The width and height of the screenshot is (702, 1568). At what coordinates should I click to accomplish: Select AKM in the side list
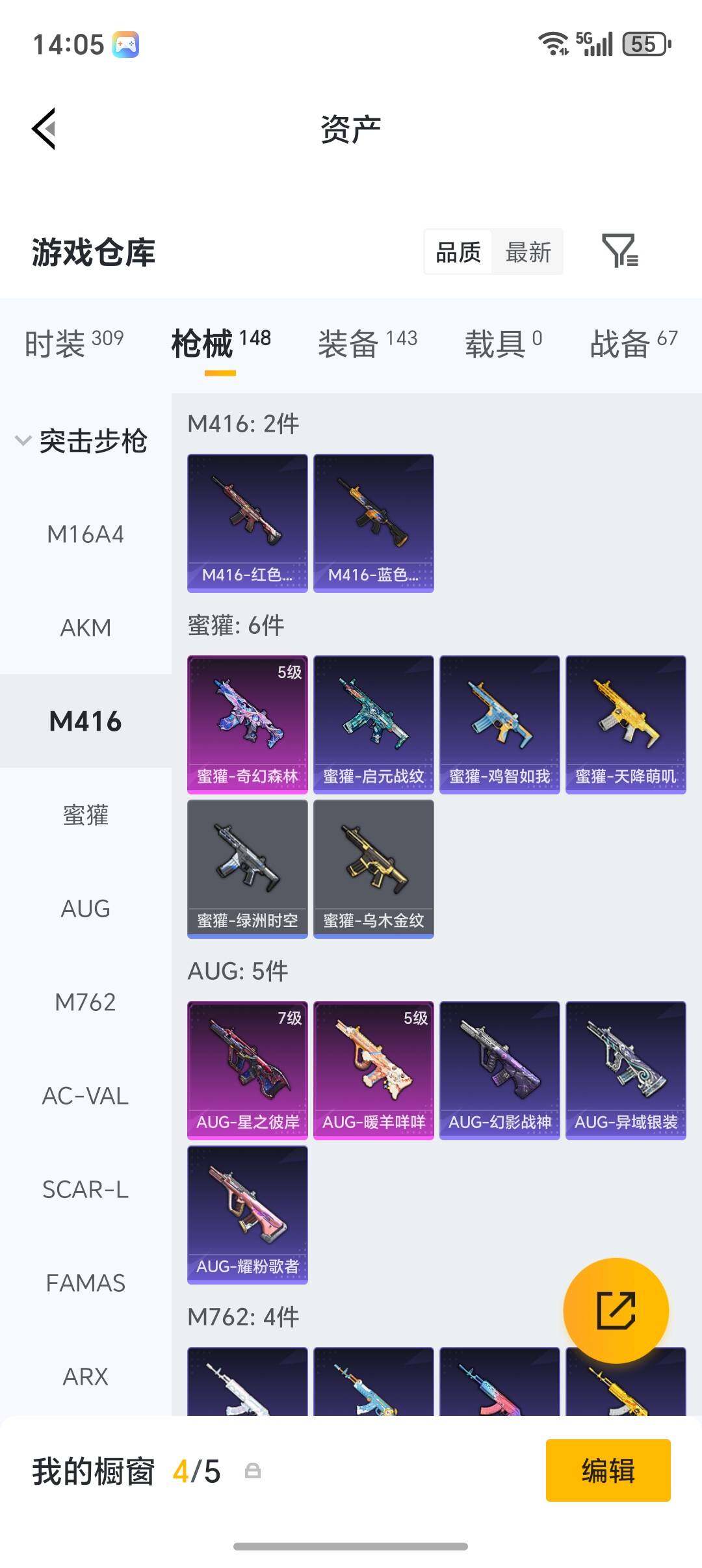click(x=85, y=628)
